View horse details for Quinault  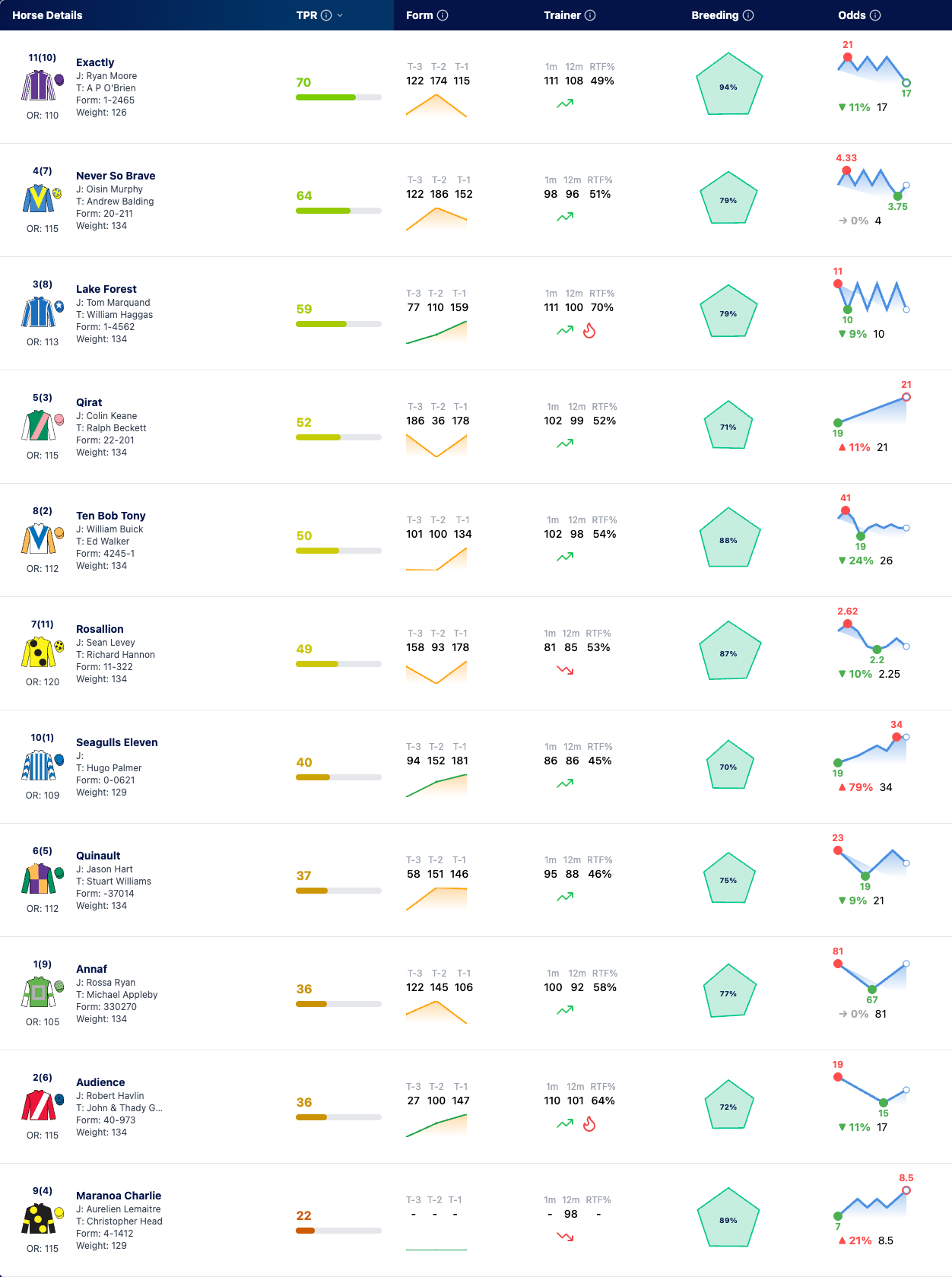[98, 856]
